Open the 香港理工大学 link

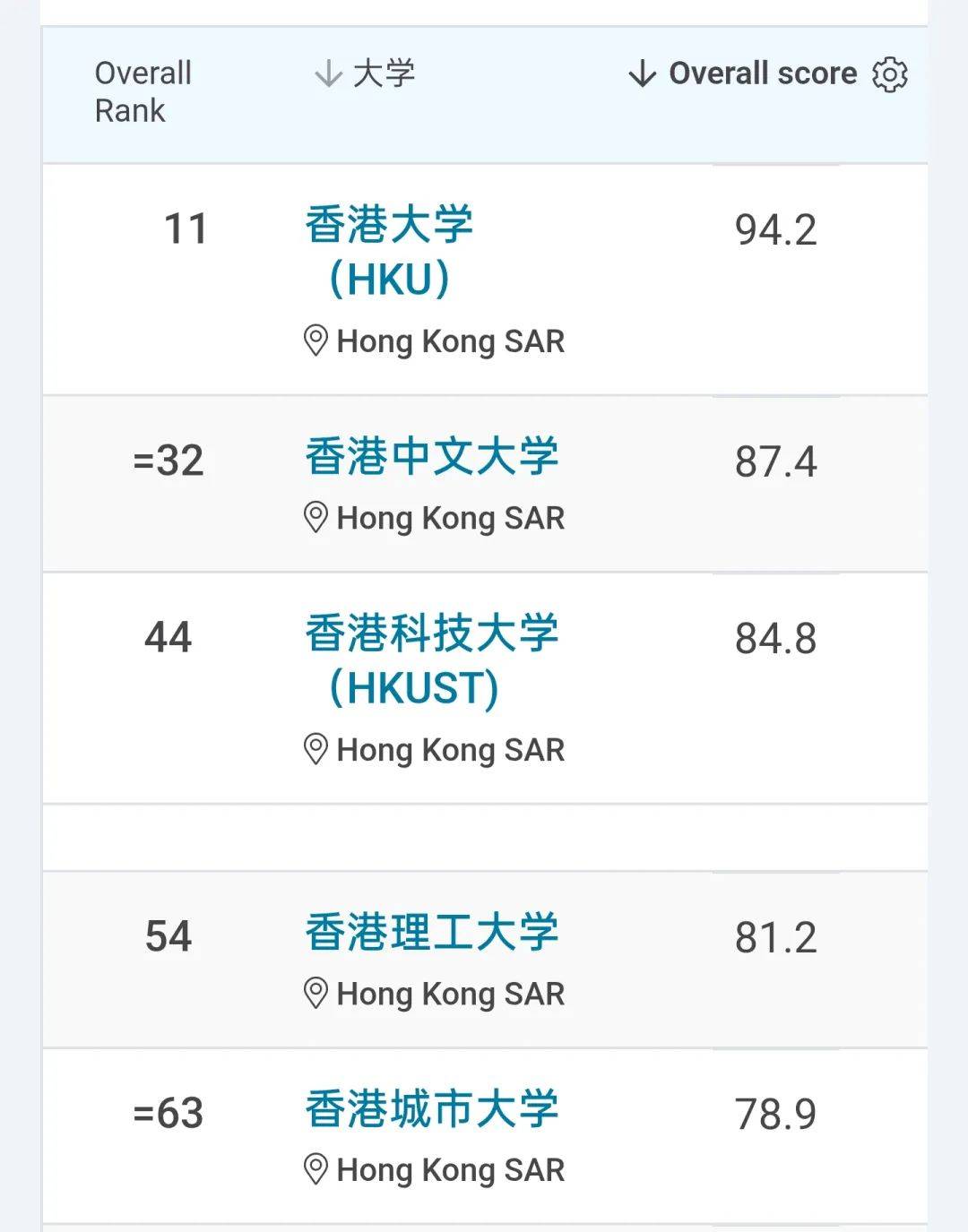point(431,933)
